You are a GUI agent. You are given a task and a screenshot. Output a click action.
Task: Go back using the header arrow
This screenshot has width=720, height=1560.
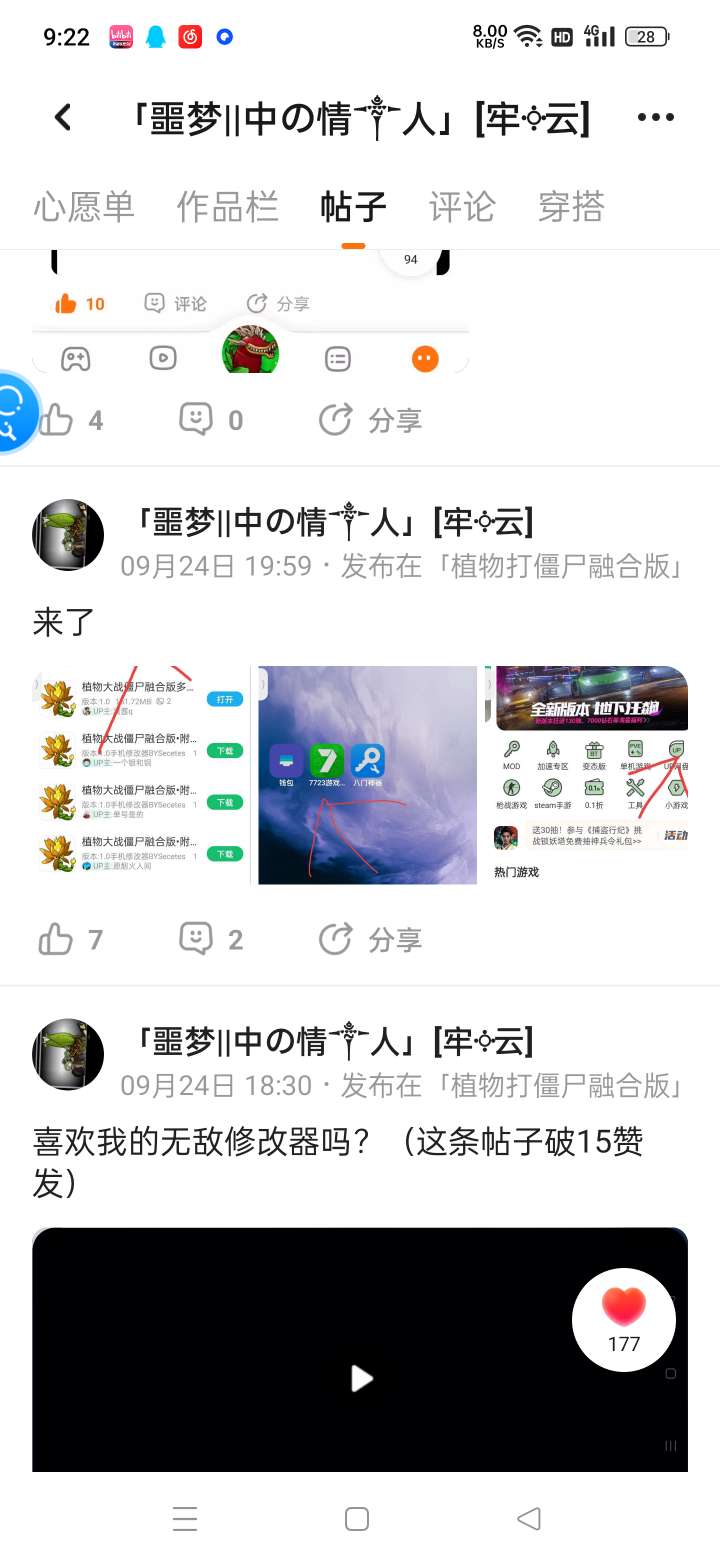63,118
